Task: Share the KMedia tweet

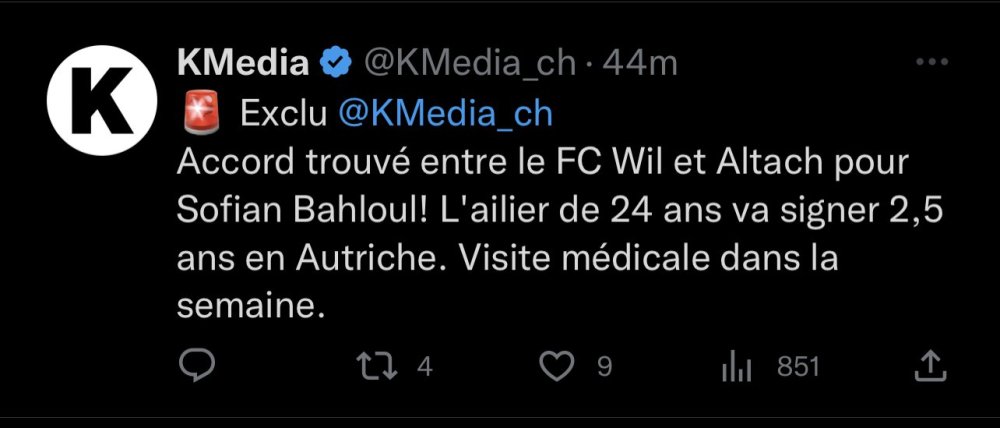Action: tap(930, 366)
